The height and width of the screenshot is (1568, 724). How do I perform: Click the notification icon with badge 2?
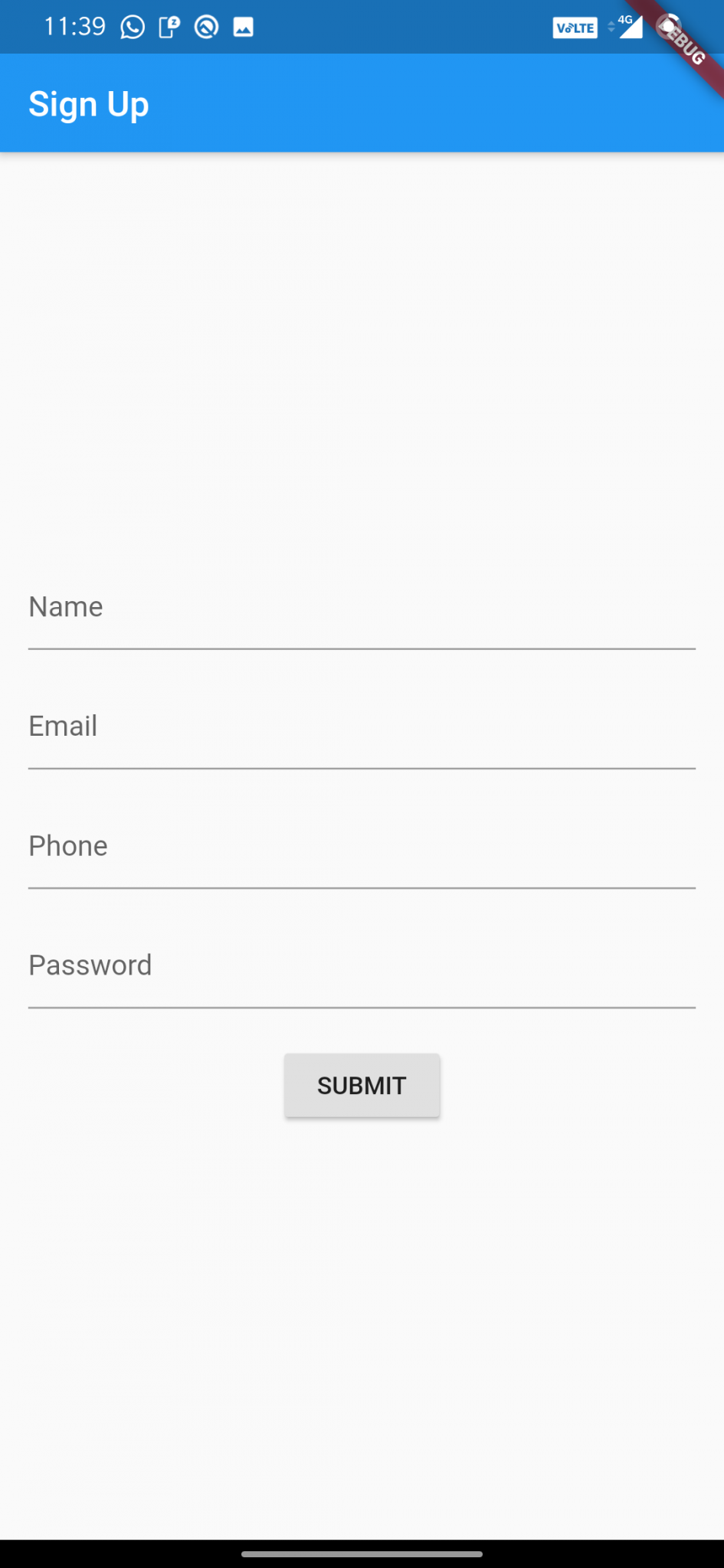(x=169, y=27)
